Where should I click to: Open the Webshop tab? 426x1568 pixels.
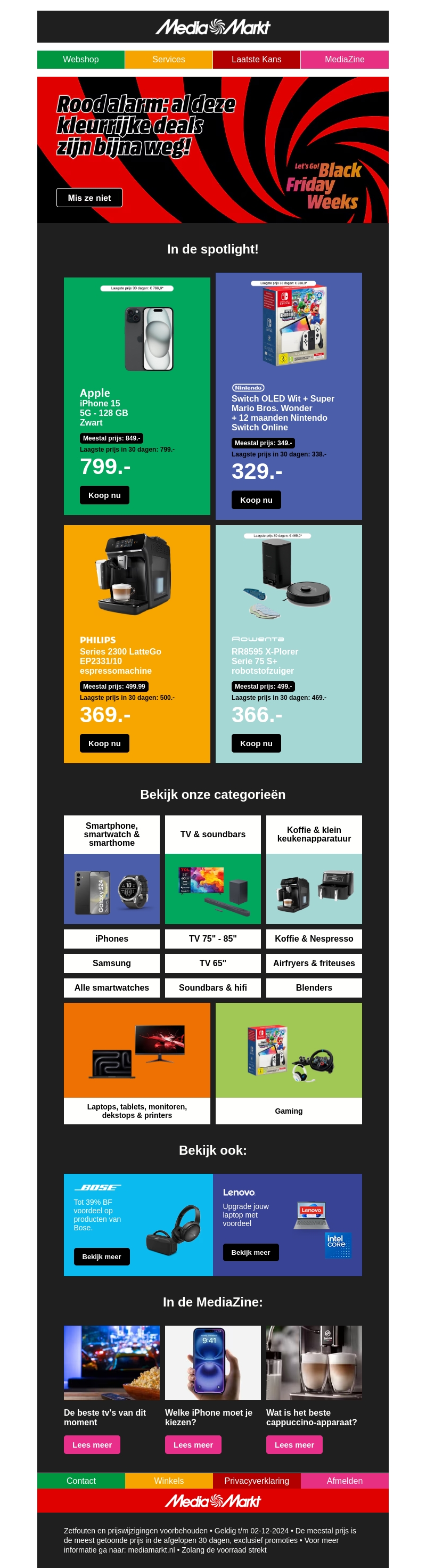[x=81, y=60]
